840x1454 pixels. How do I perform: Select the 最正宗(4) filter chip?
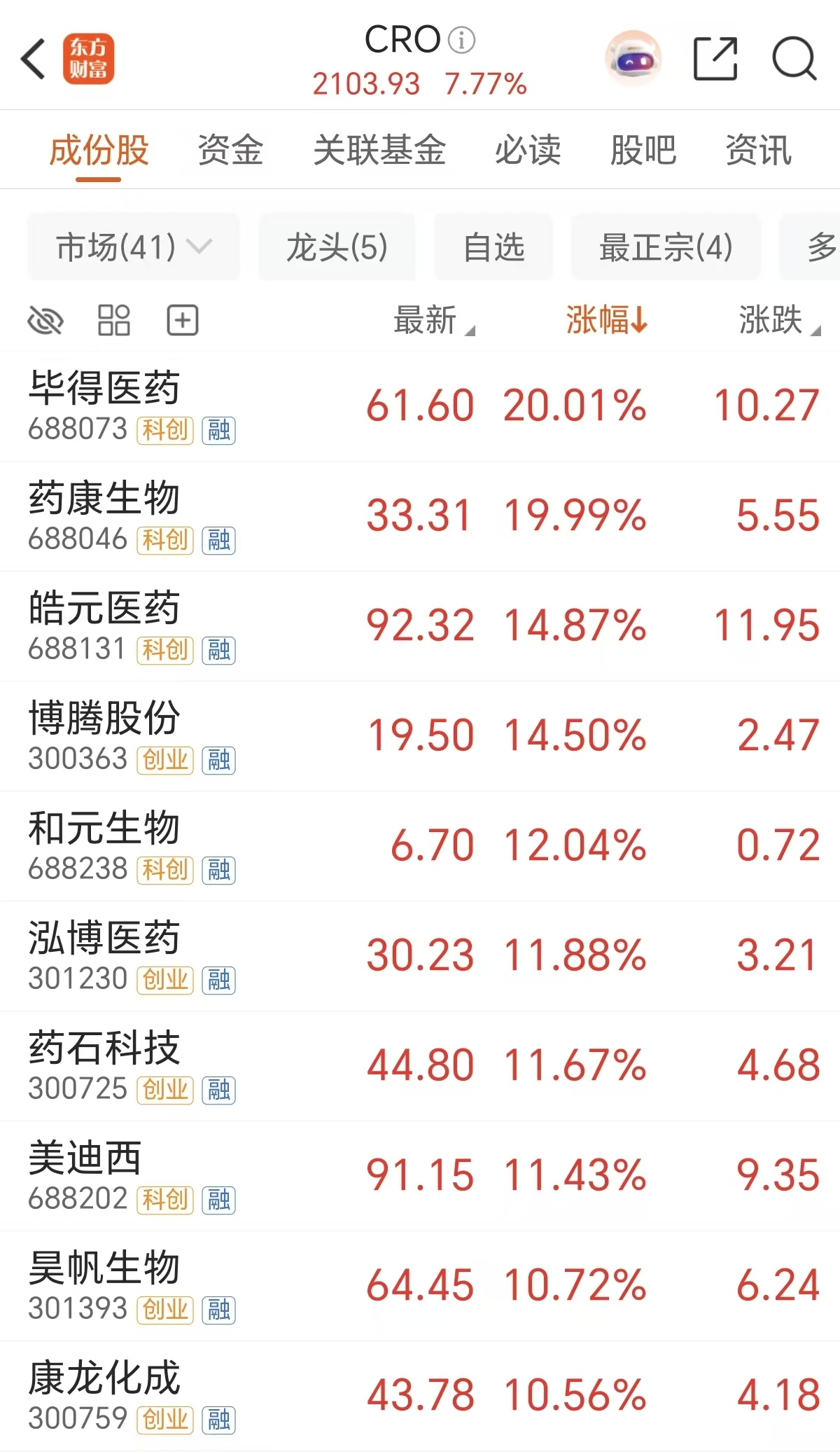pyautogui.click(x=666, y=247)
